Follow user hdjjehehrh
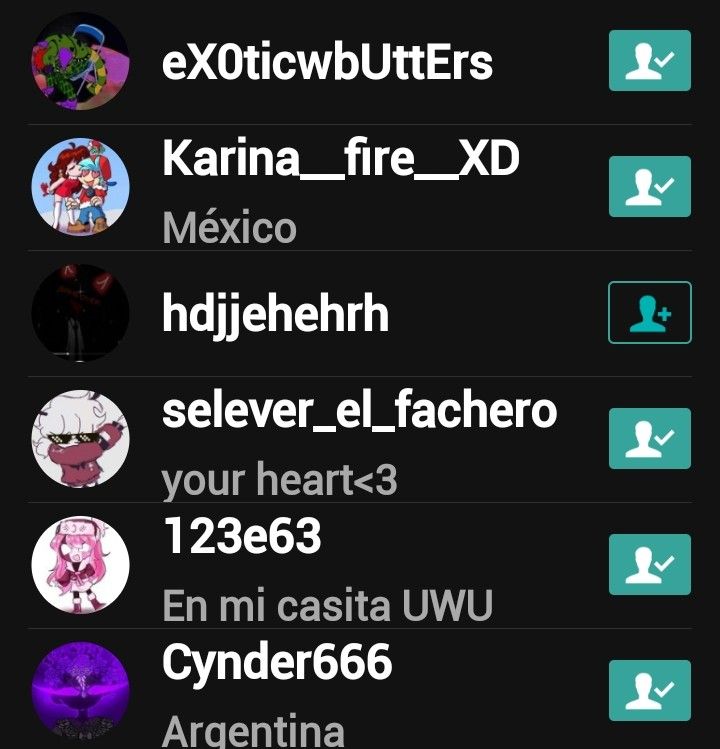Viewport: 720px width, 749px height. point(649,313)
